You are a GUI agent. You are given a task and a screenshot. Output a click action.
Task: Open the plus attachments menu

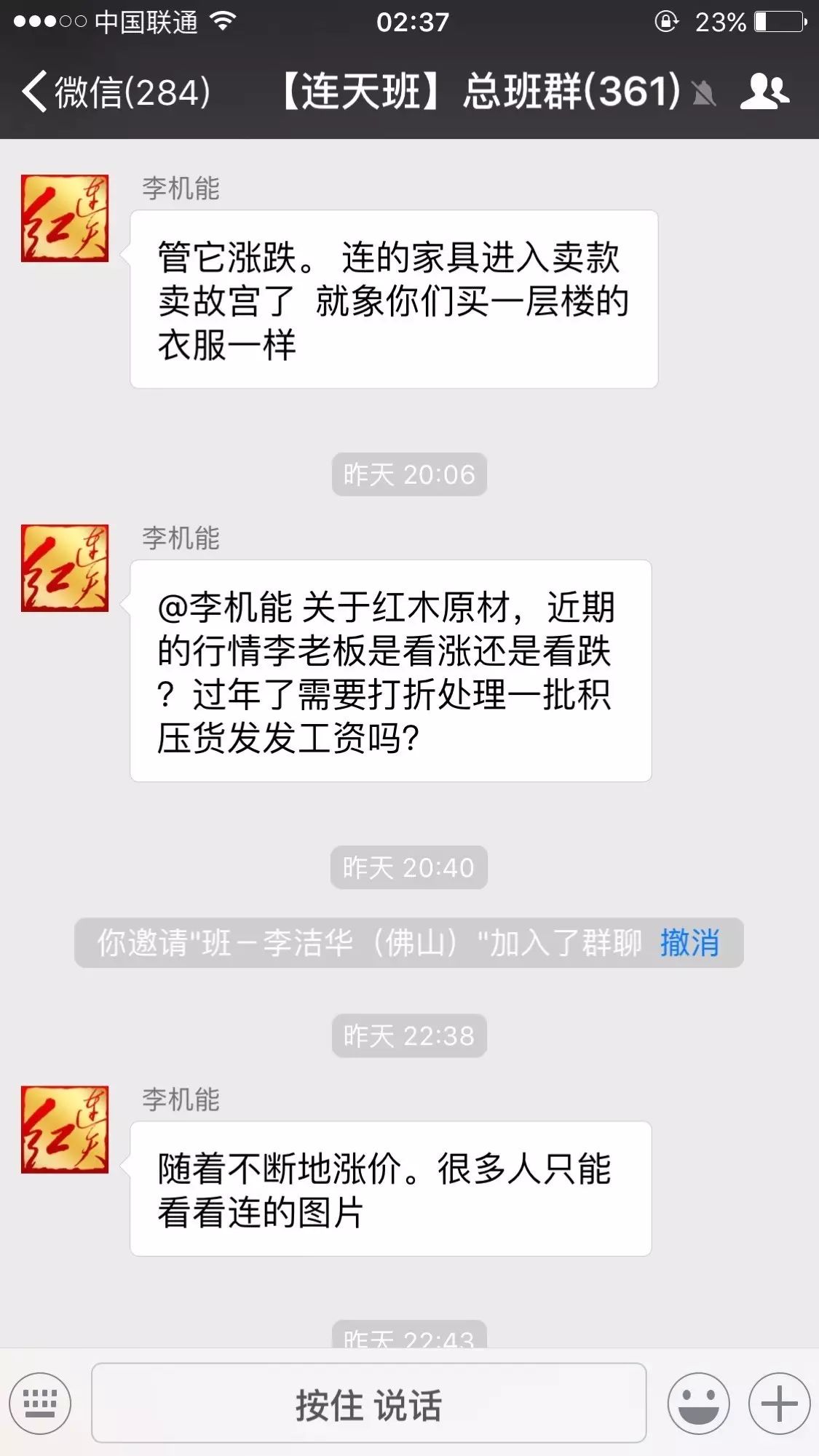tap(779, 1404)
